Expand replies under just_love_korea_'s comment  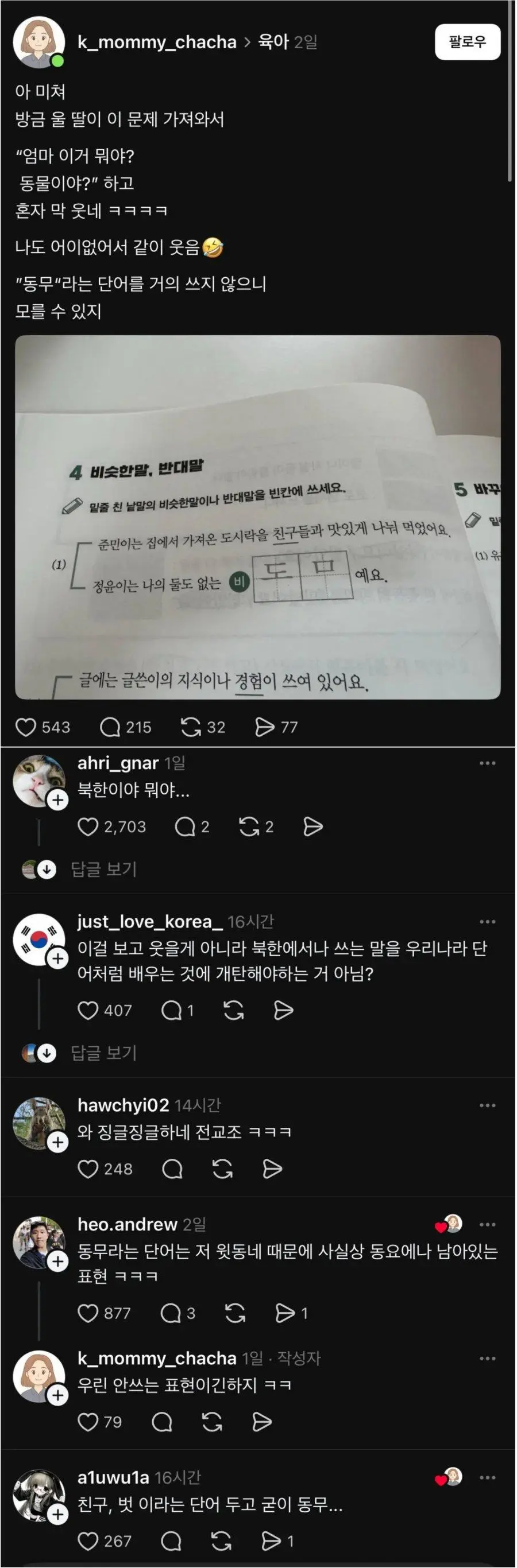(103, 1053)
